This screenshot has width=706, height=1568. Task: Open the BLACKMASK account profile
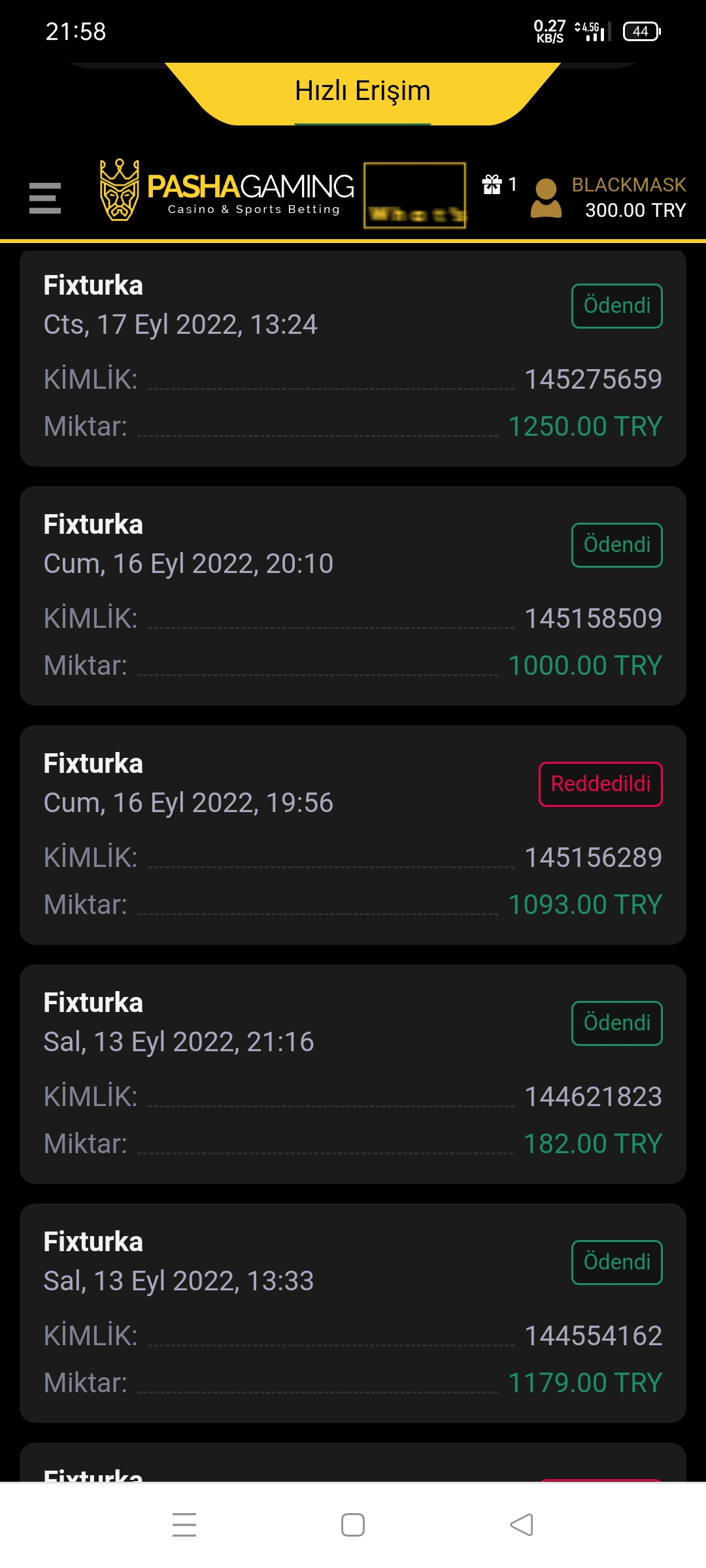coord(608,197)
